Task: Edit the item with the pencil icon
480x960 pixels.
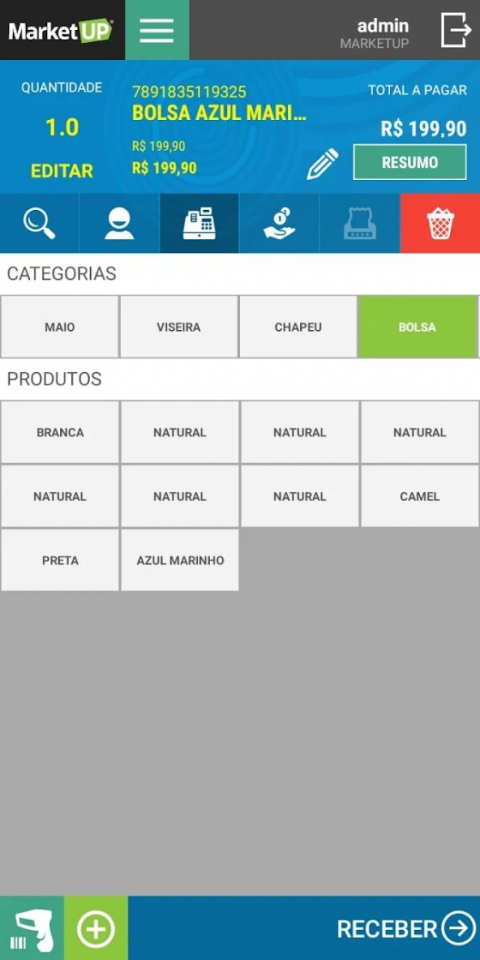Action: 322,163
